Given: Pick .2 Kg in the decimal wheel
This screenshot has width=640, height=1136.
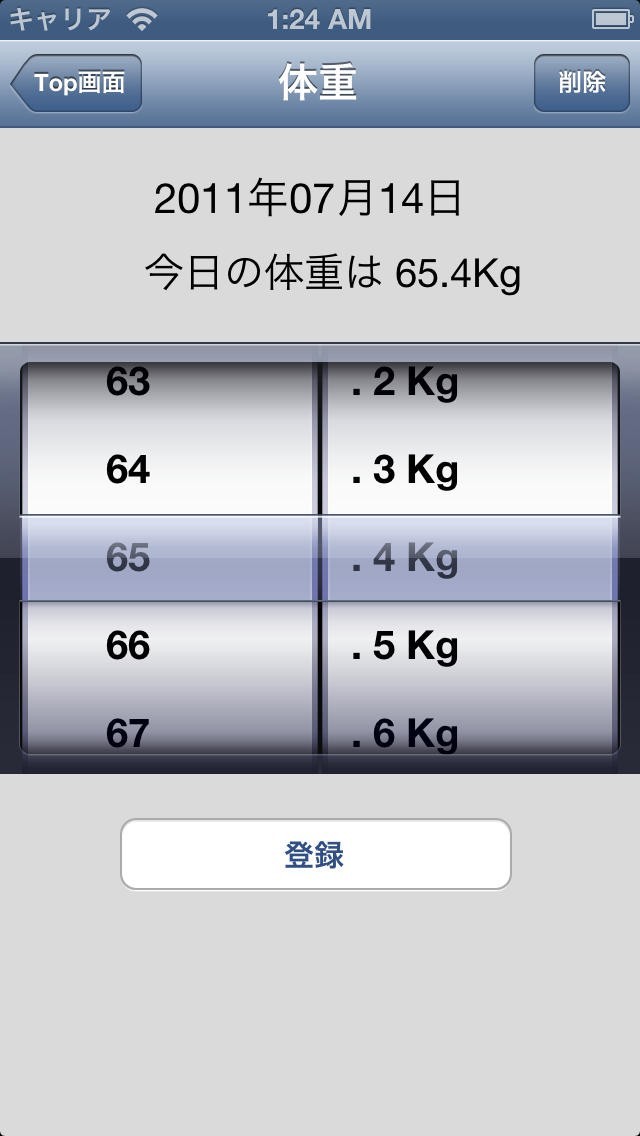Looking at the screenshot, I should (x=404, y=384).
